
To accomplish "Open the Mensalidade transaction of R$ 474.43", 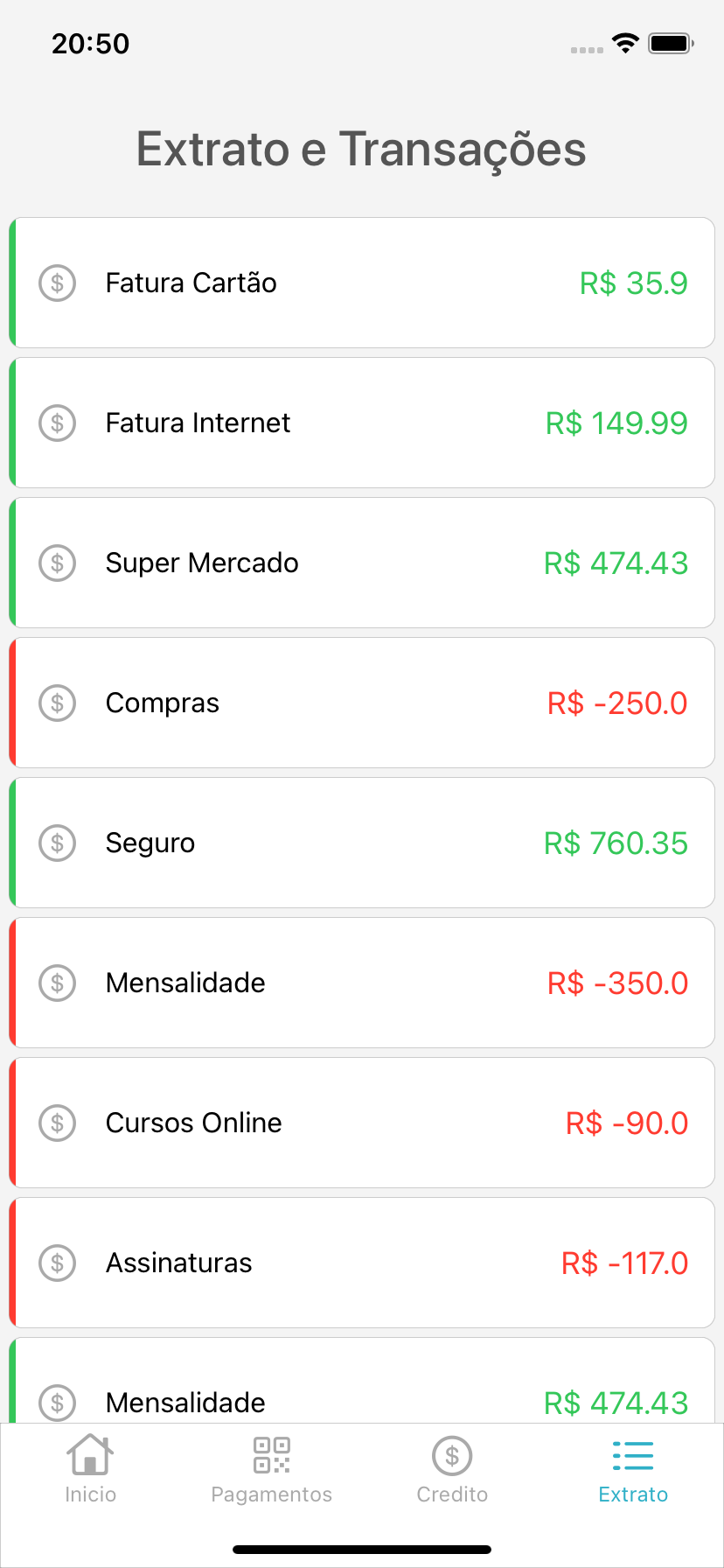I will click(362, 1391).
